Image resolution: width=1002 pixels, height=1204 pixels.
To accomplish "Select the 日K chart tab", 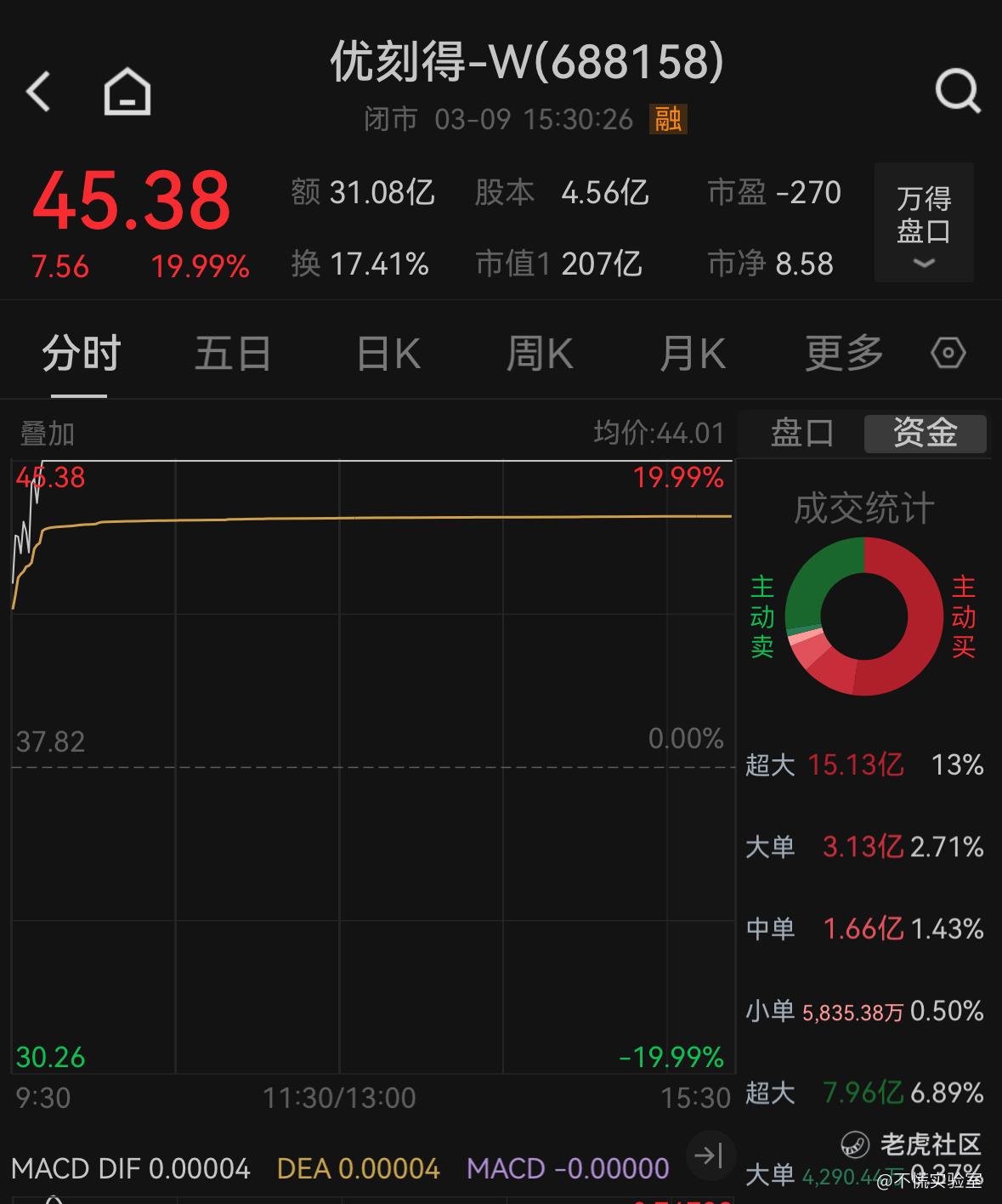I will click(x=388, y=353).
